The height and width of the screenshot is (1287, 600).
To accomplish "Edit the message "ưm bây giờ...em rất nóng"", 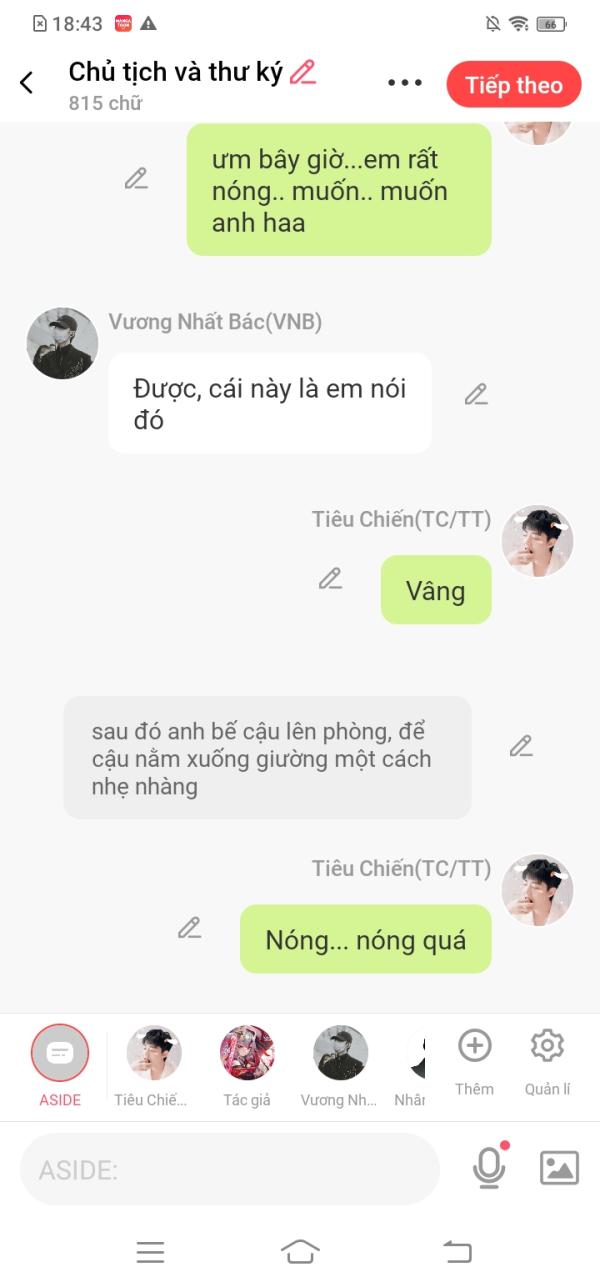I will click(136, 179).
